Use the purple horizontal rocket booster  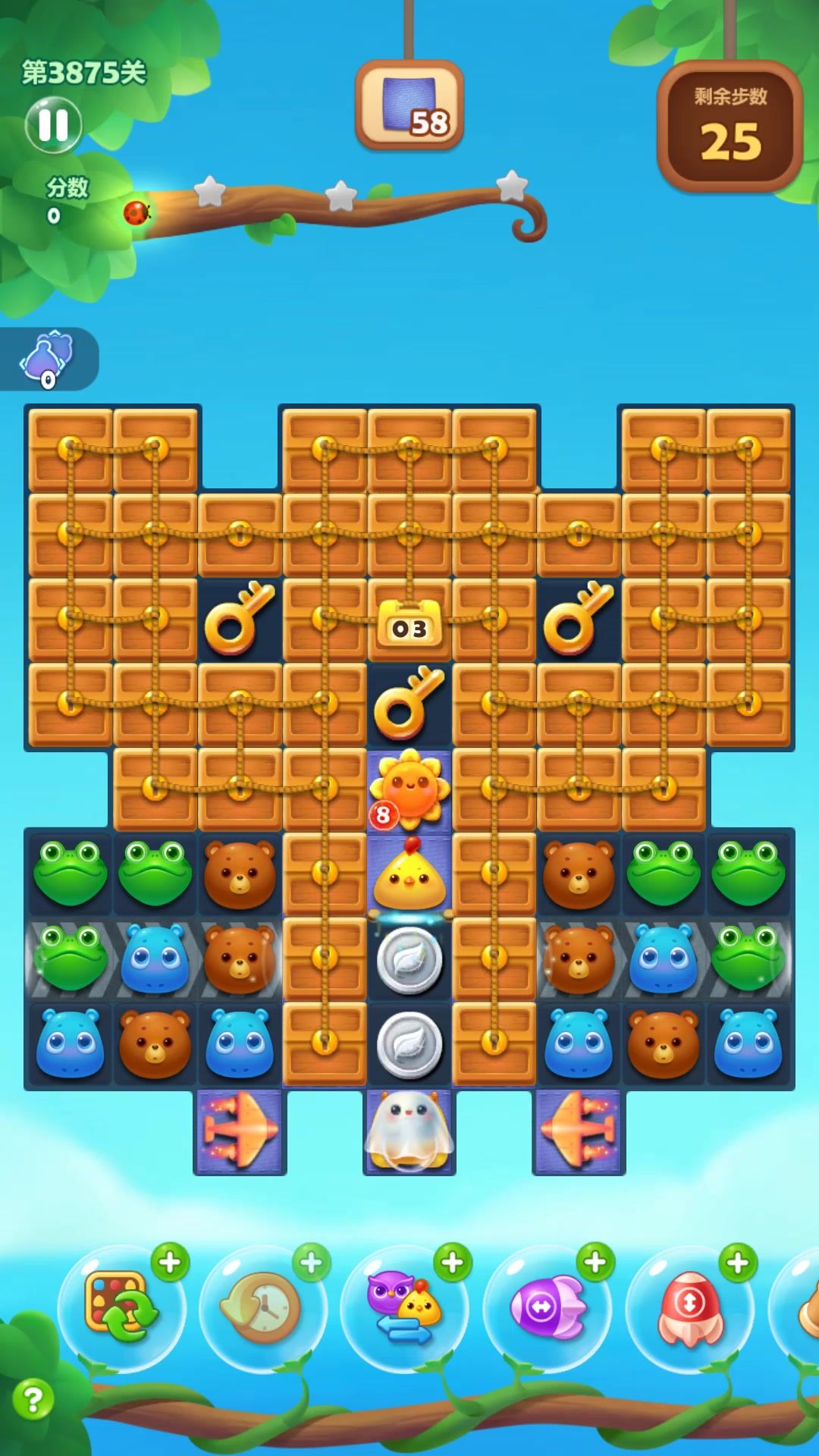pos(547,1307)
